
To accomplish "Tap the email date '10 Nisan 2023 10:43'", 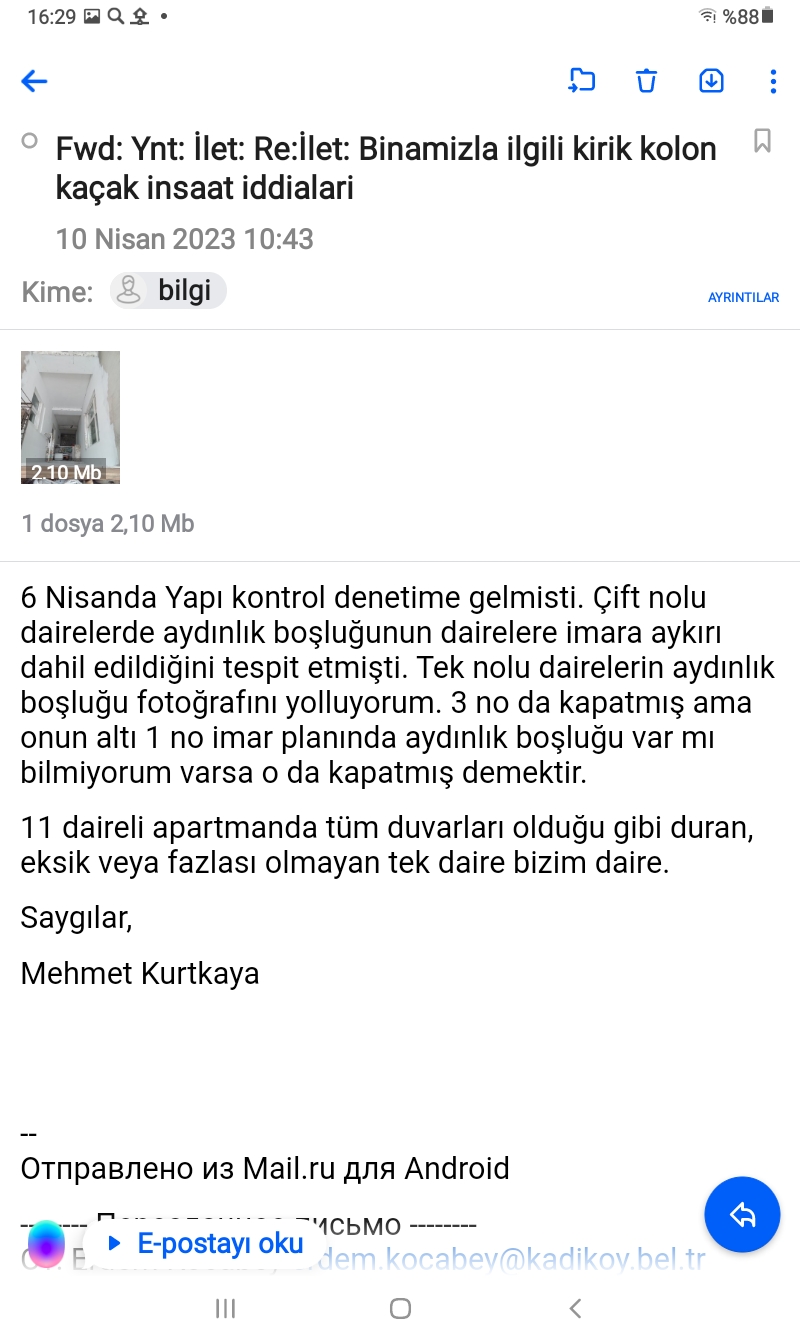I will click(x=186, y=239).
